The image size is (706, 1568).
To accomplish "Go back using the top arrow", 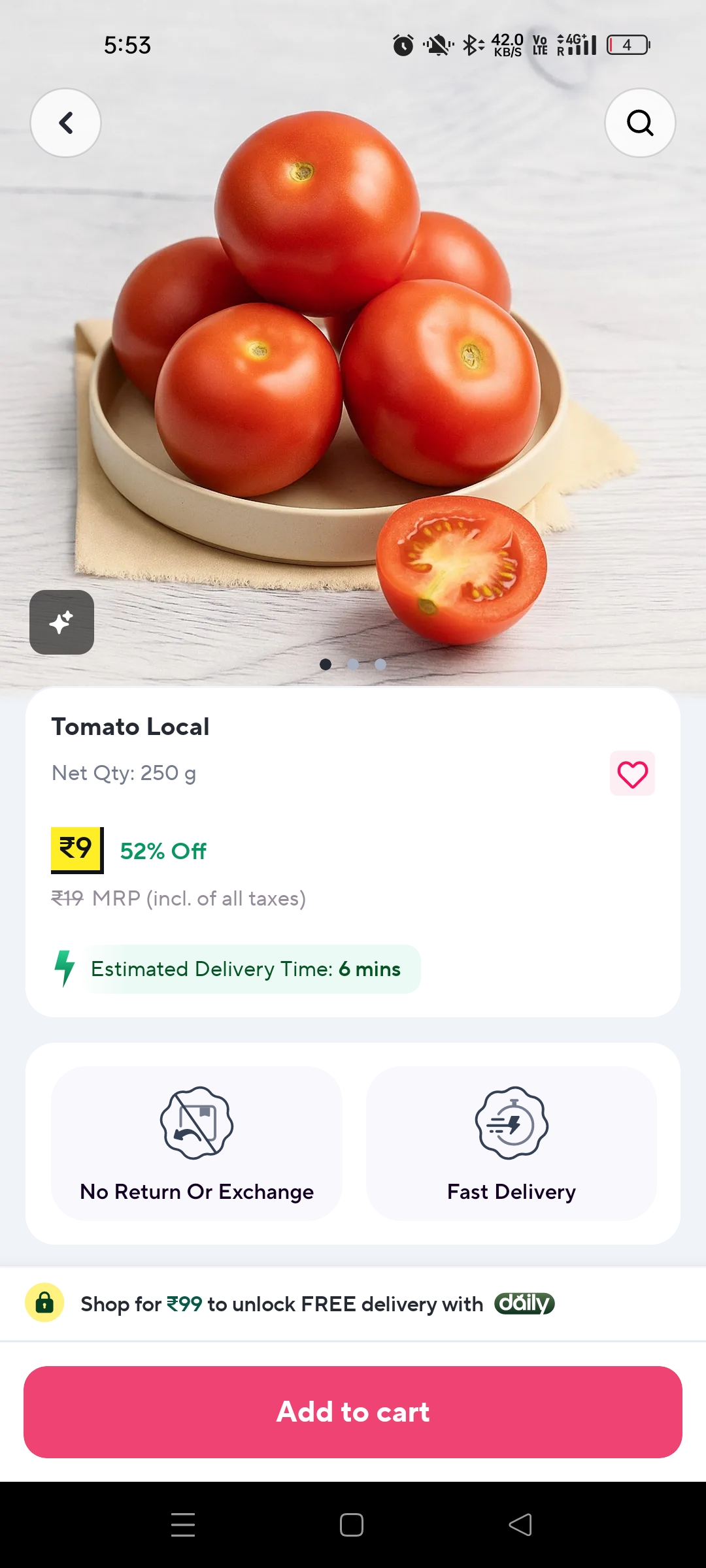I will (x=65, y=123).
